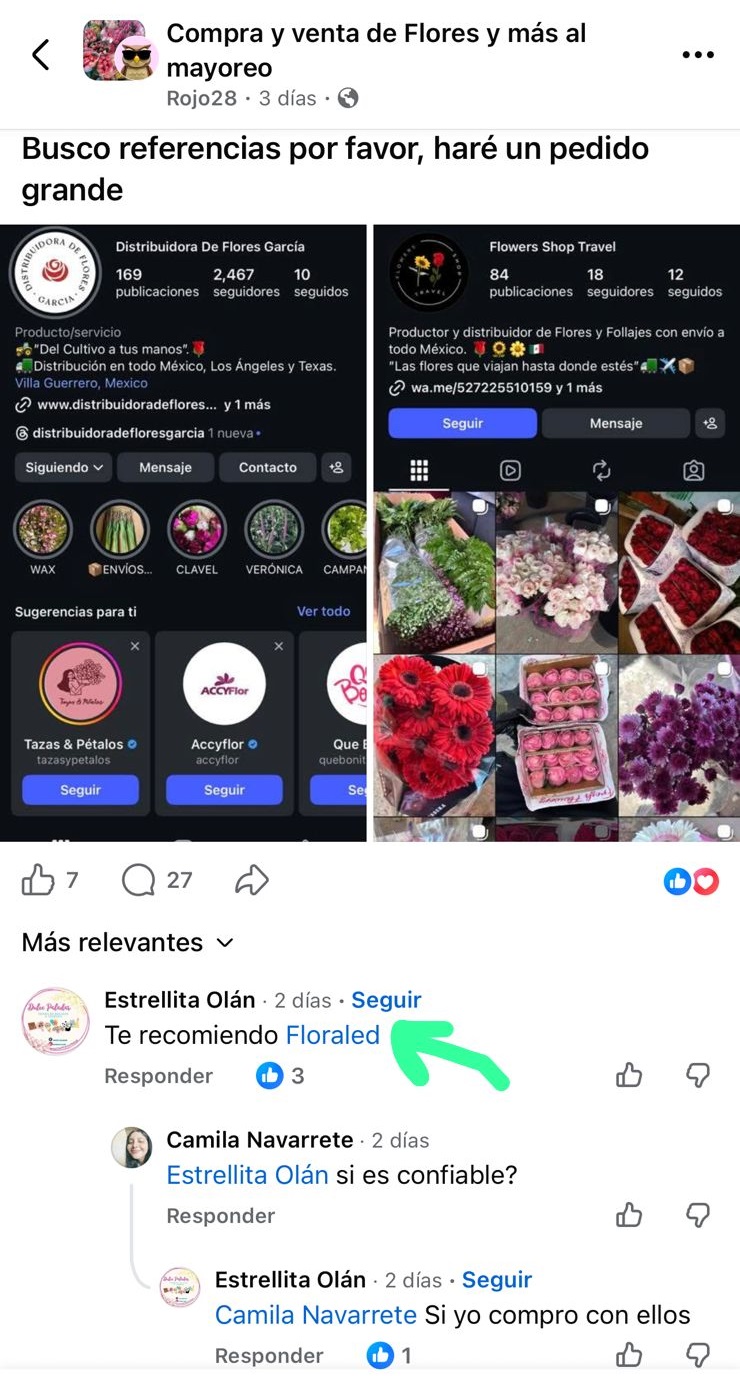Screen dimensions: 740x1376
Task: Open the three-dot overflow menu
Action: coord(697,54)
